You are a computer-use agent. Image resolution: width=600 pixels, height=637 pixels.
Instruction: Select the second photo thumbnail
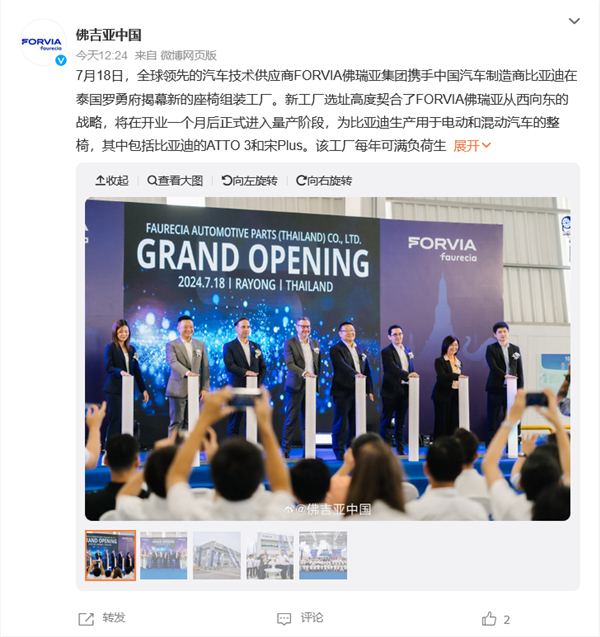click(x=163, y=555)
